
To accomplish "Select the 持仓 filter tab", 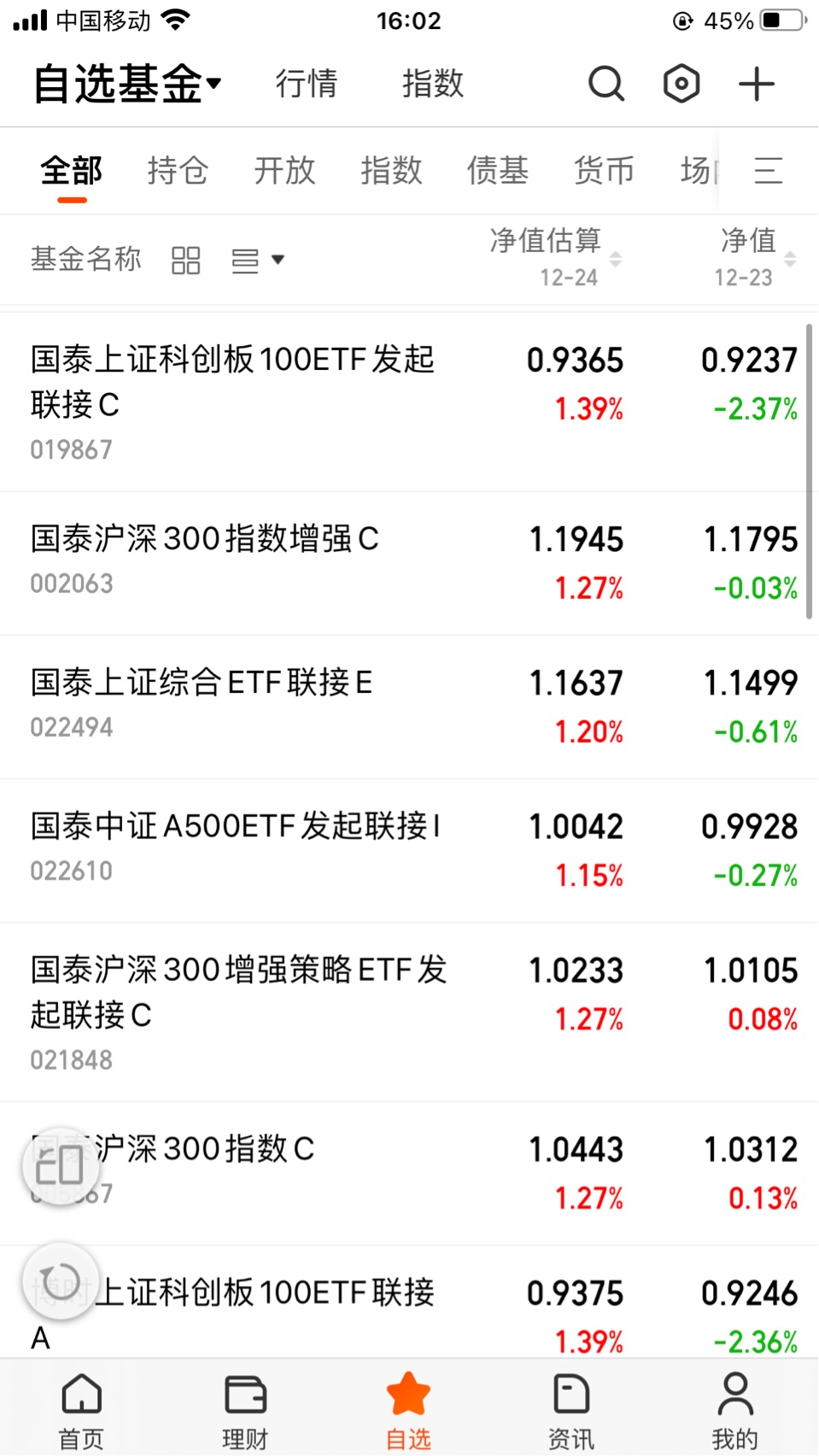I will (178, 170).
